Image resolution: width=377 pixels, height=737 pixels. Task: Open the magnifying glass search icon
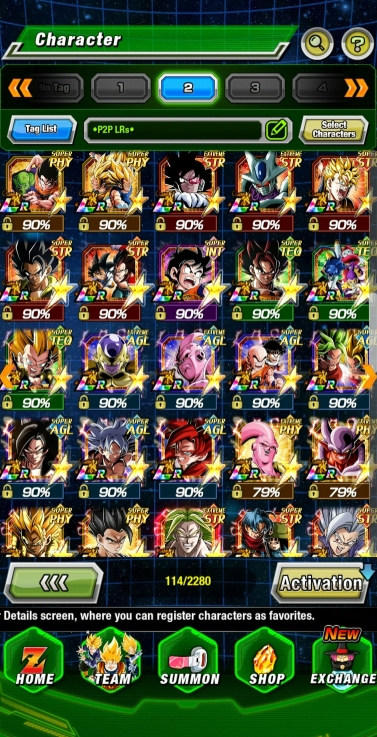tap(316, 43)
